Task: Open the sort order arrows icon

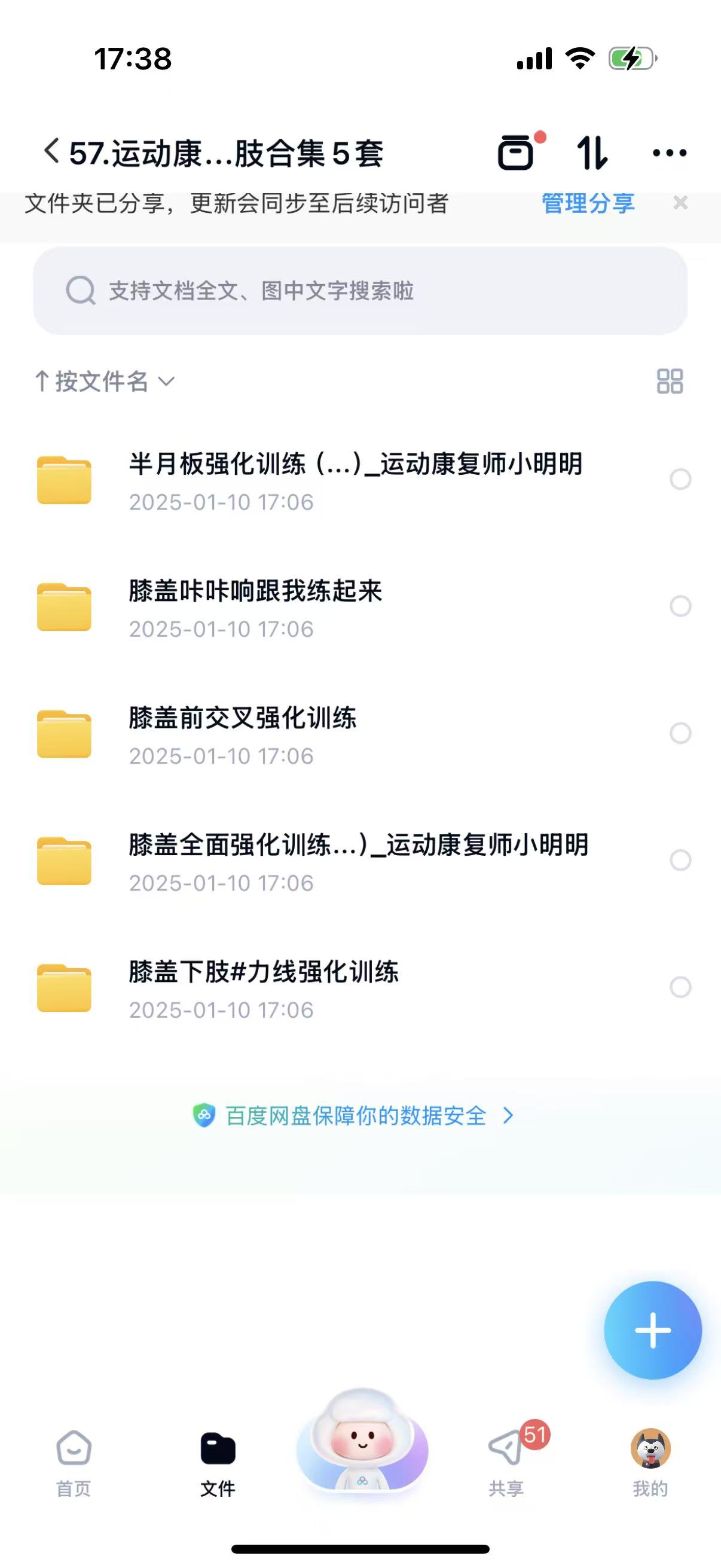Action: [592, 152]
